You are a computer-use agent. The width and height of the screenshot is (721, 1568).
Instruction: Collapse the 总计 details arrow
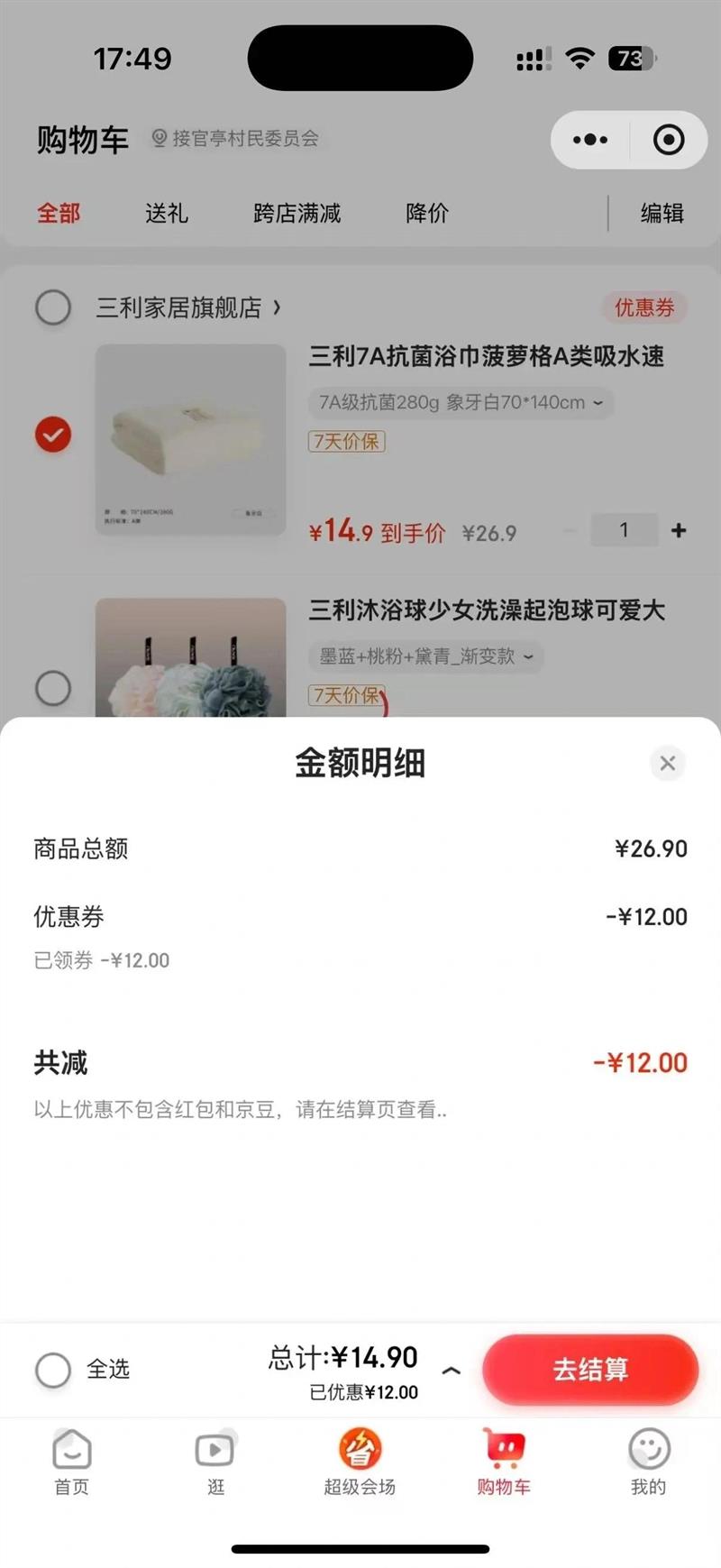[x=452, y=1371]
